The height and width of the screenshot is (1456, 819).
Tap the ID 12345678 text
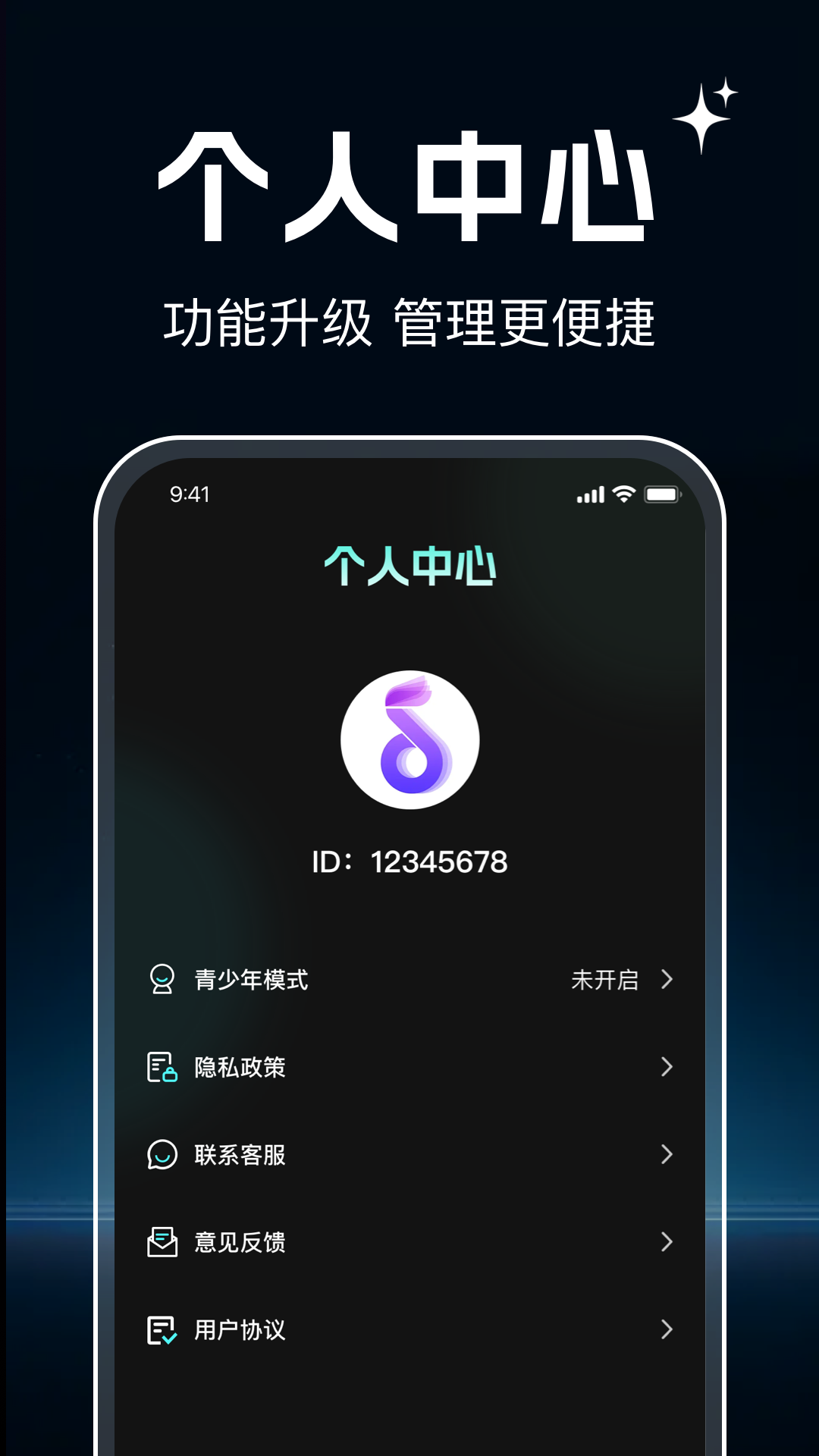(x=409, y=861)
